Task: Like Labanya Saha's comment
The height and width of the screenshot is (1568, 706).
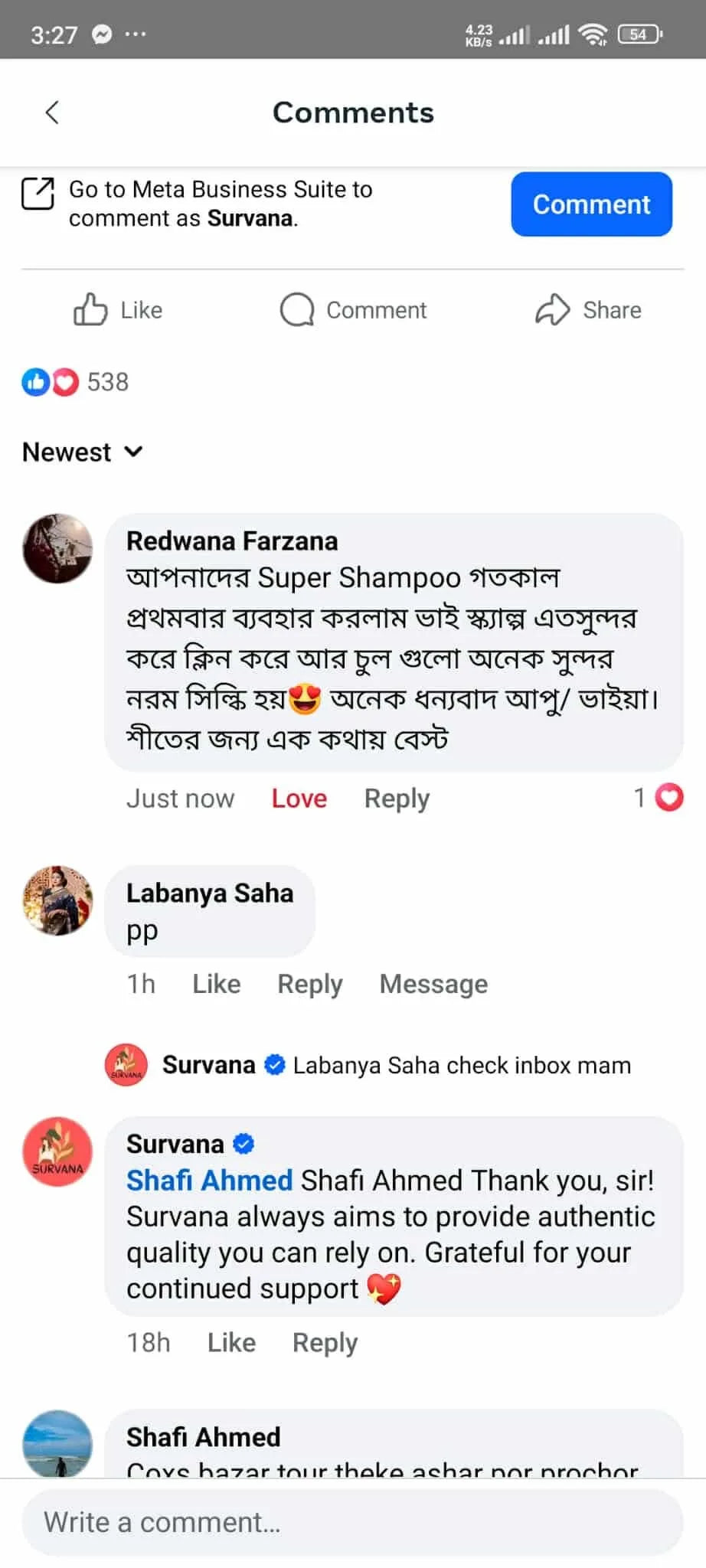Action: pos(217,984)
